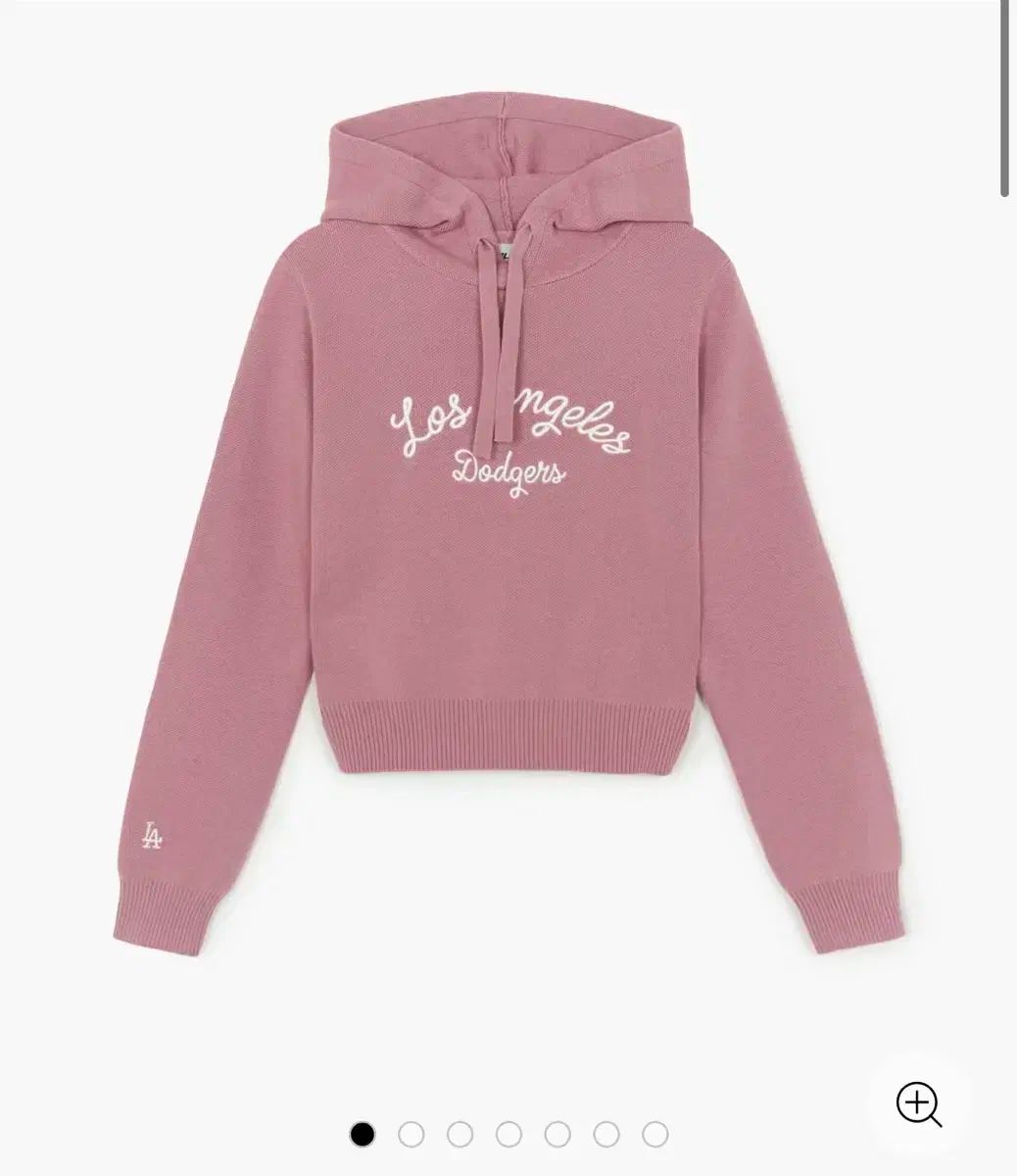Select the fourth image indicator dot
This screenshot has width=1017, height=1176.
pos(508,1134)
